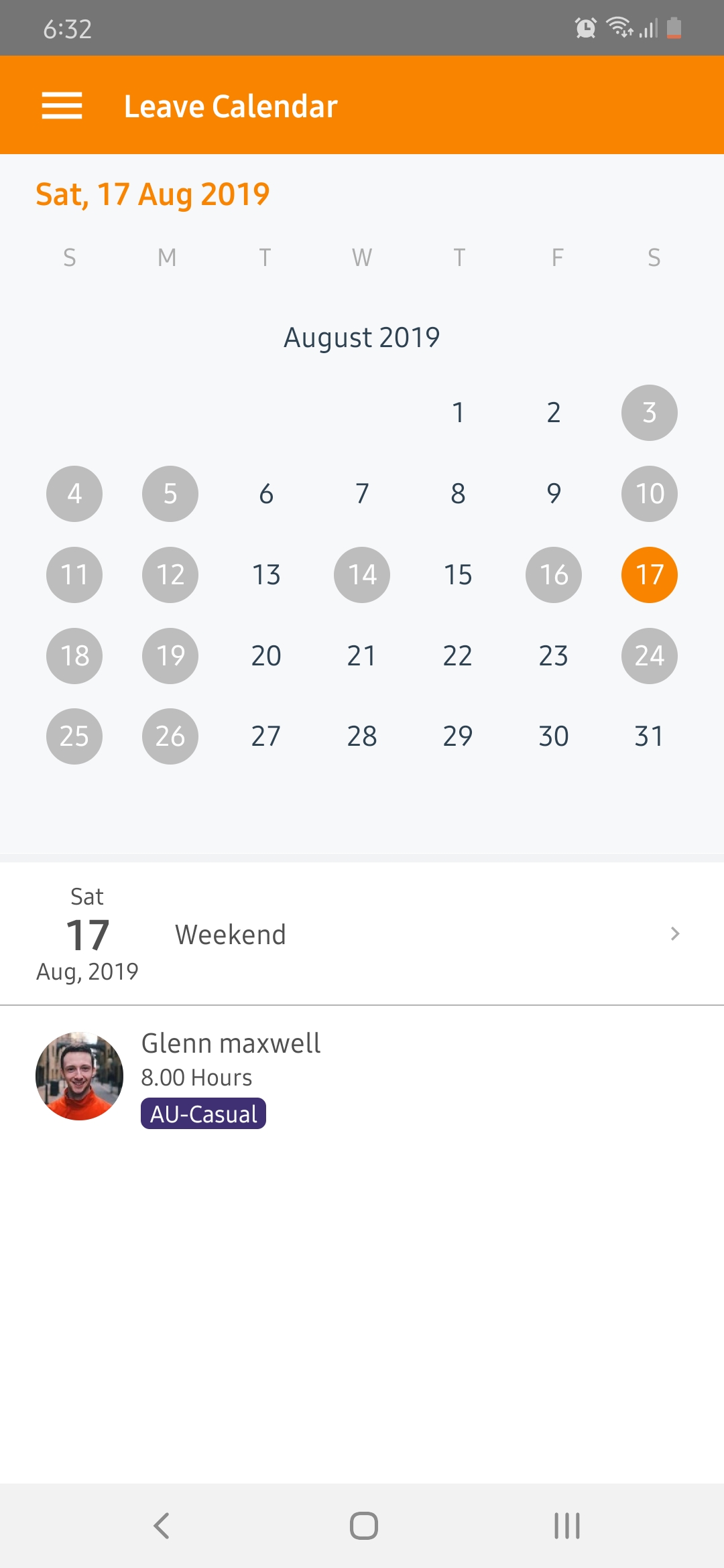
Task: Tap the AU-Casual leave type badge
Action: pos(202,1114)
